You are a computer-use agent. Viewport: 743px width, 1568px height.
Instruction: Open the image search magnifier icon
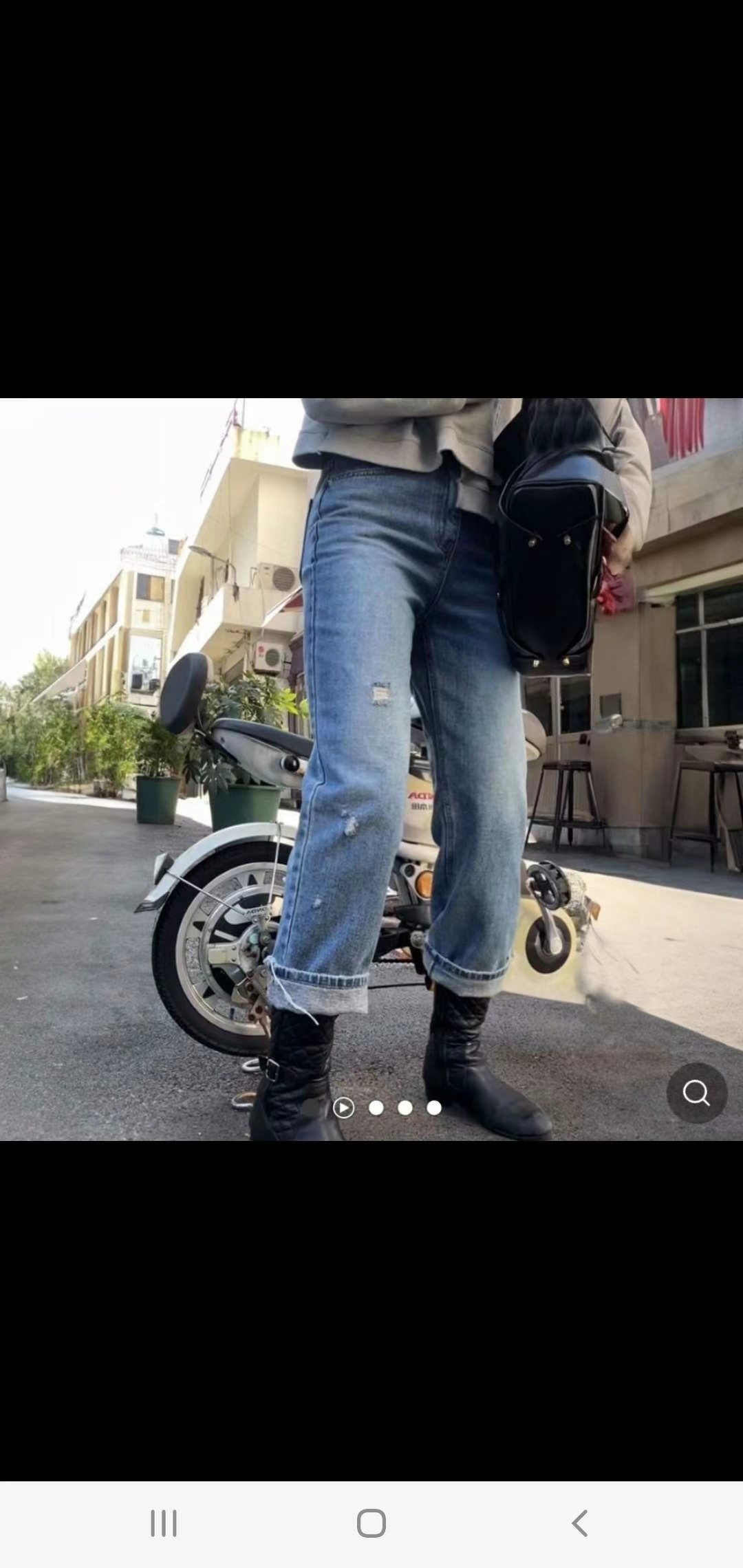pyautogui.click(x=696, y=1093)
